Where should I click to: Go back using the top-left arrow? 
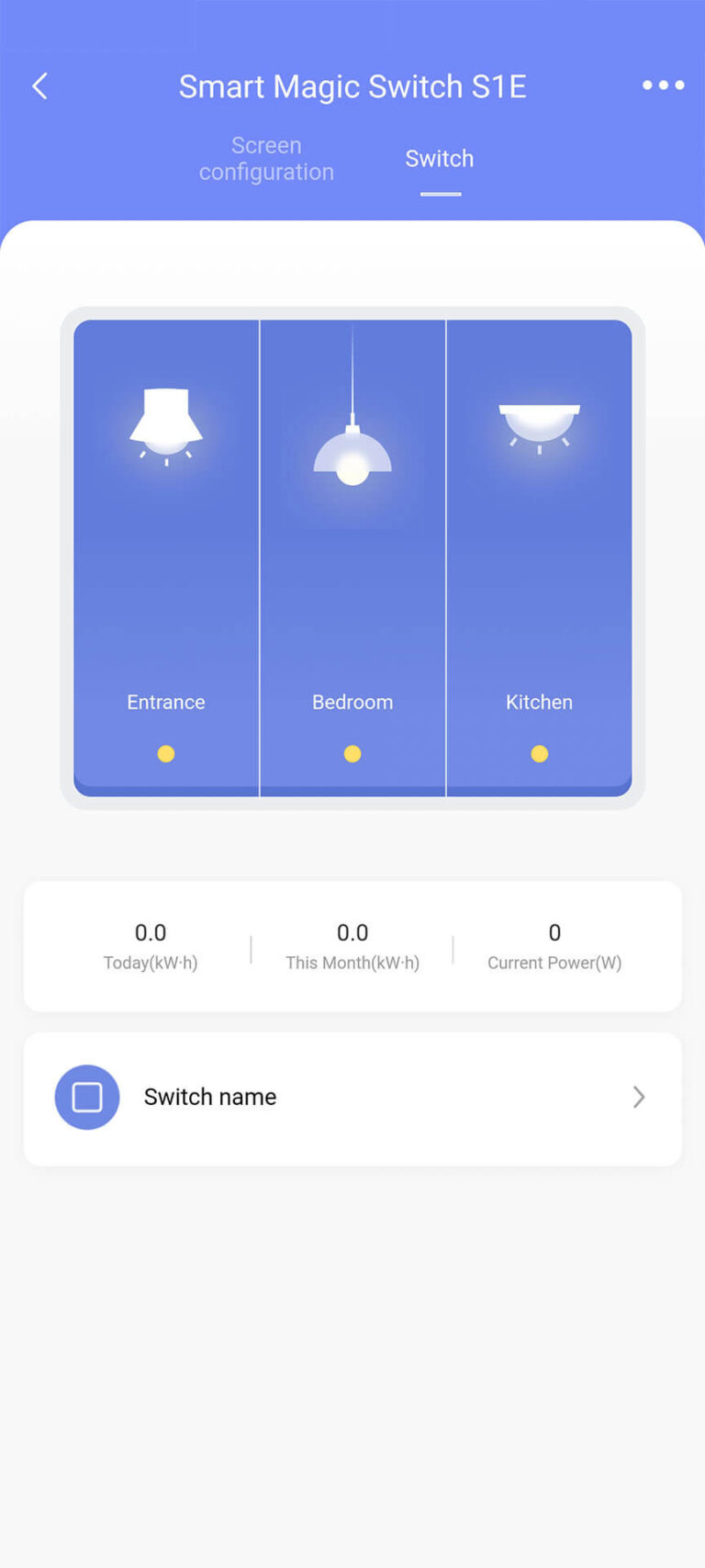click(39, 86)
